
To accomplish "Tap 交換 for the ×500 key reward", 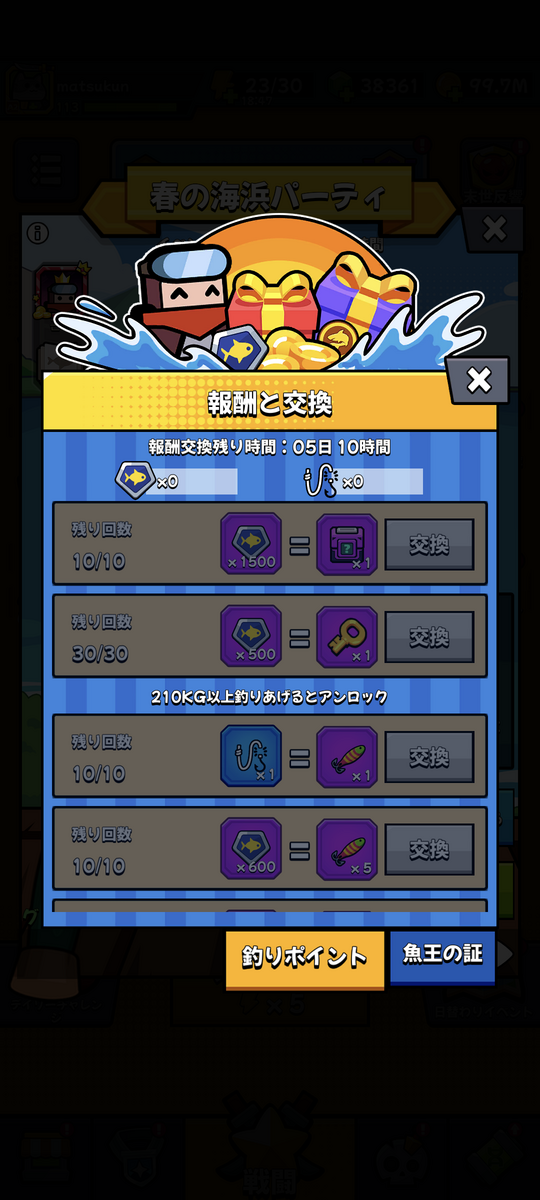I will (x=429, y=637).
